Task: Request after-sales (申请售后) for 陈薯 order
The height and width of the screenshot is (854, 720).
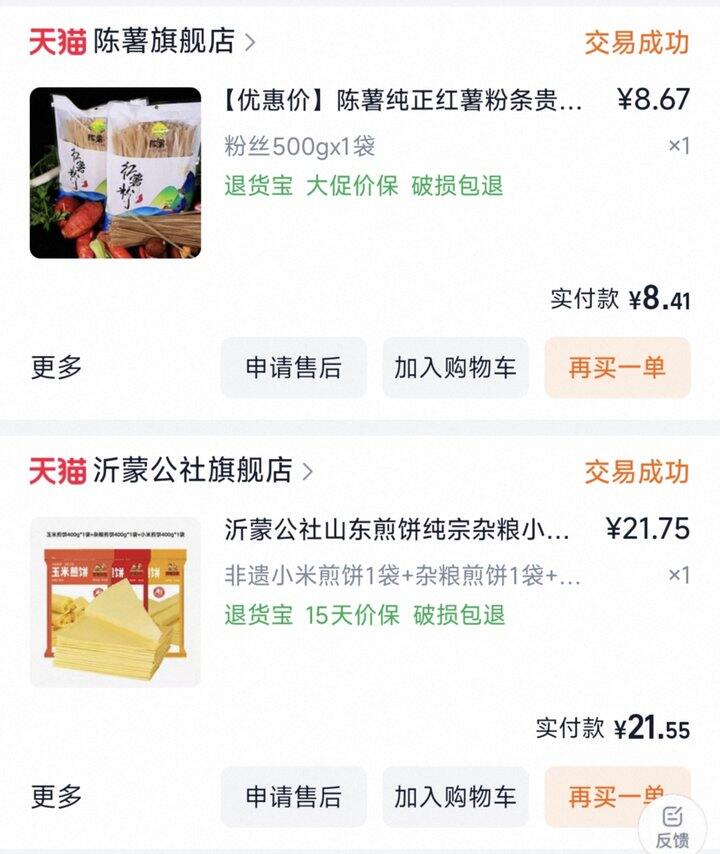Action: (293, 368)
